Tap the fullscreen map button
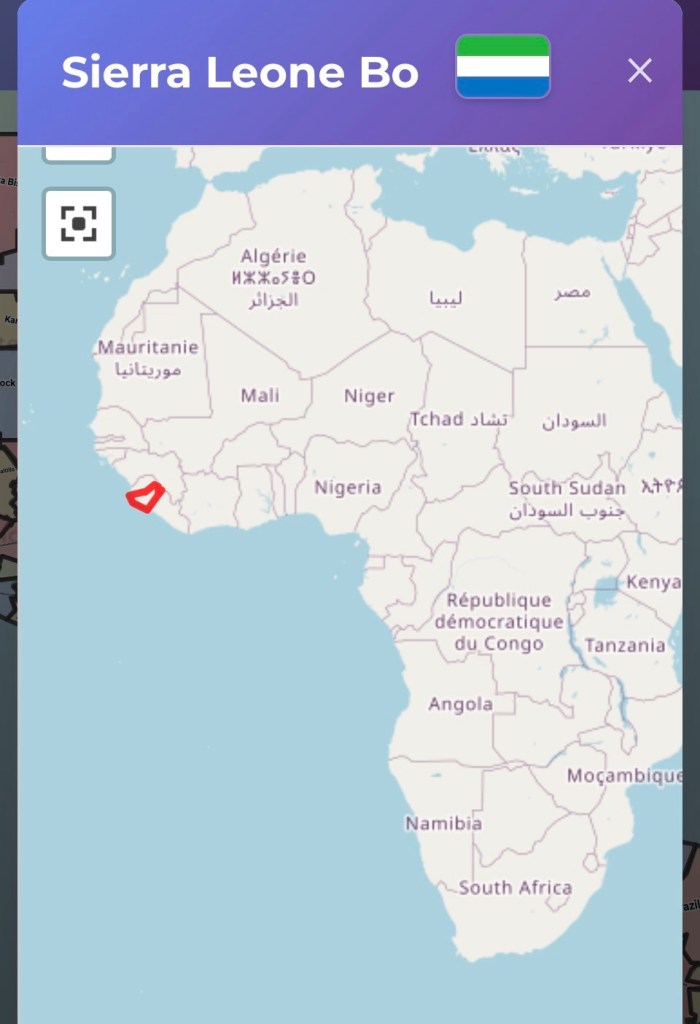This screenshot has height=1024, width=700. 79,223
